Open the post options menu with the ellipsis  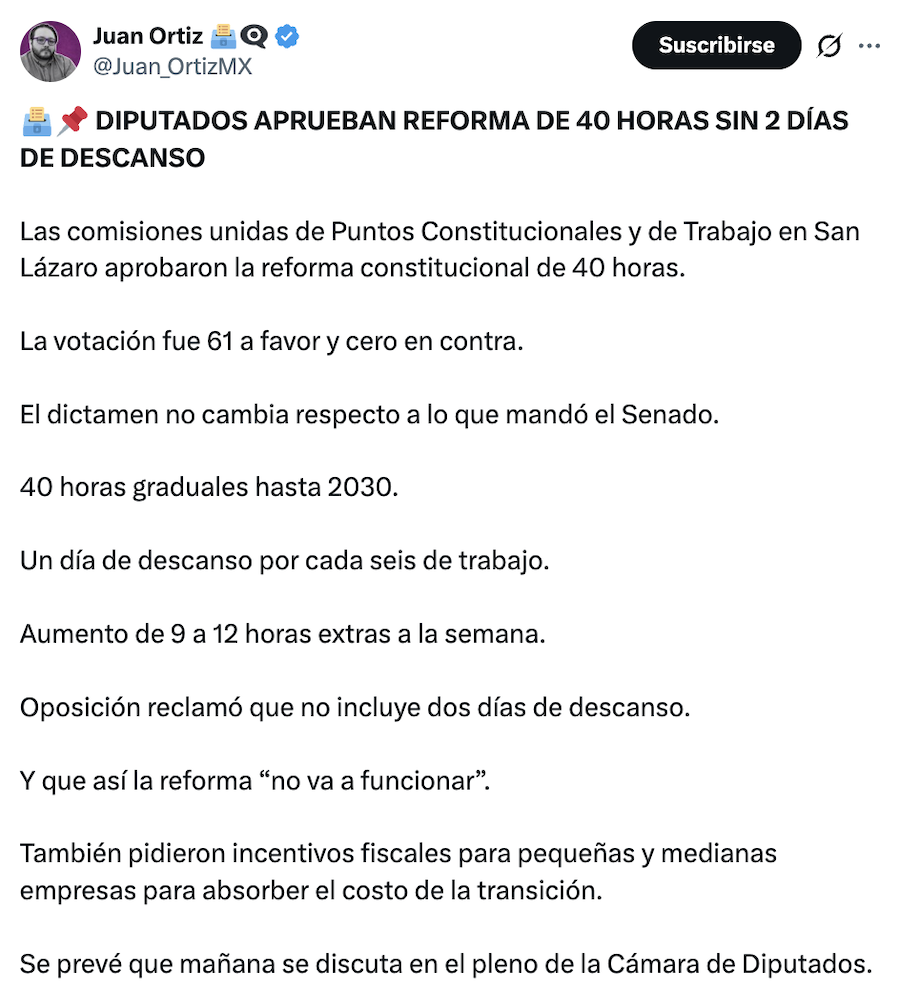click(x=870, y=45)
